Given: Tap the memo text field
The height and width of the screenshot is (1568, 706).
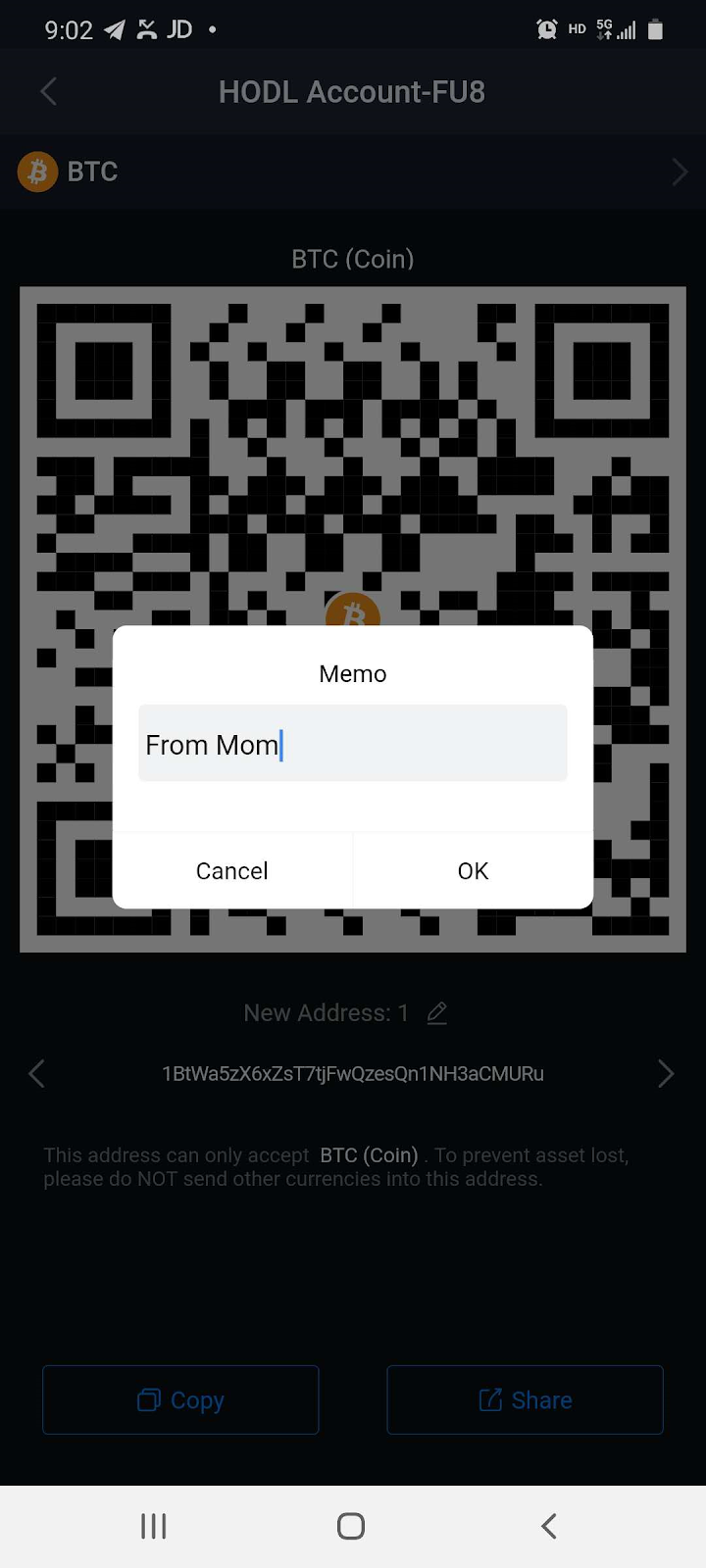Looking at the screenshot, I should pyautogui.click(x=352, y=744).
